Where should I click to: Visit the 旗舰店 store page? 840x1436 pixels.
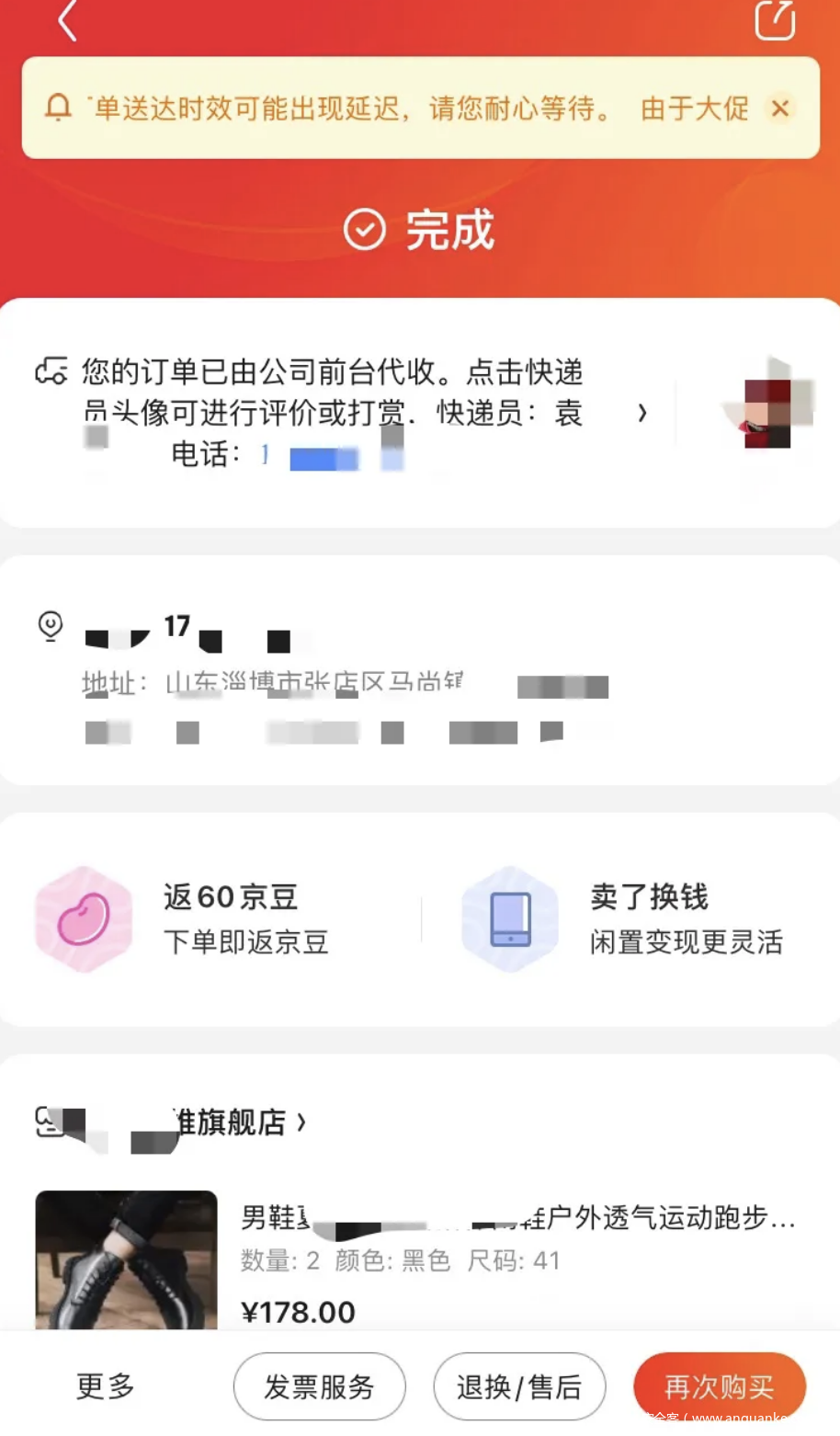click(x=230, y=1123)
